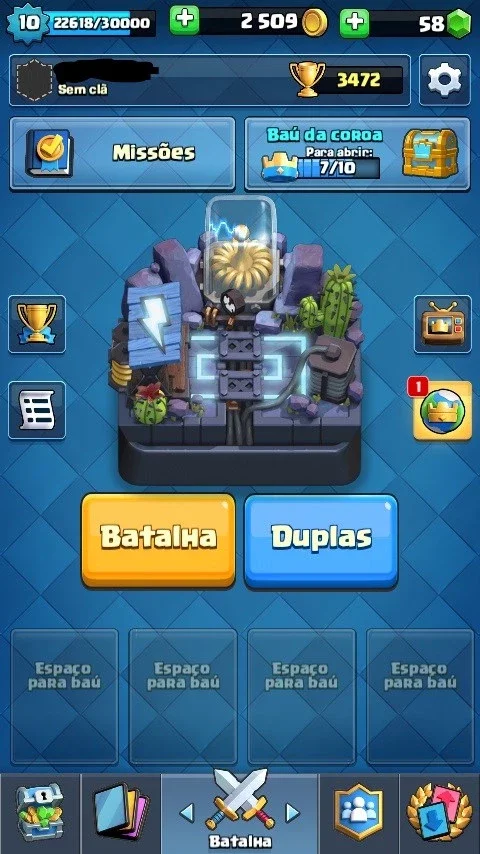Open the player profile banner
The height and width of the screenshot is (854, 480).
(210, 80)
